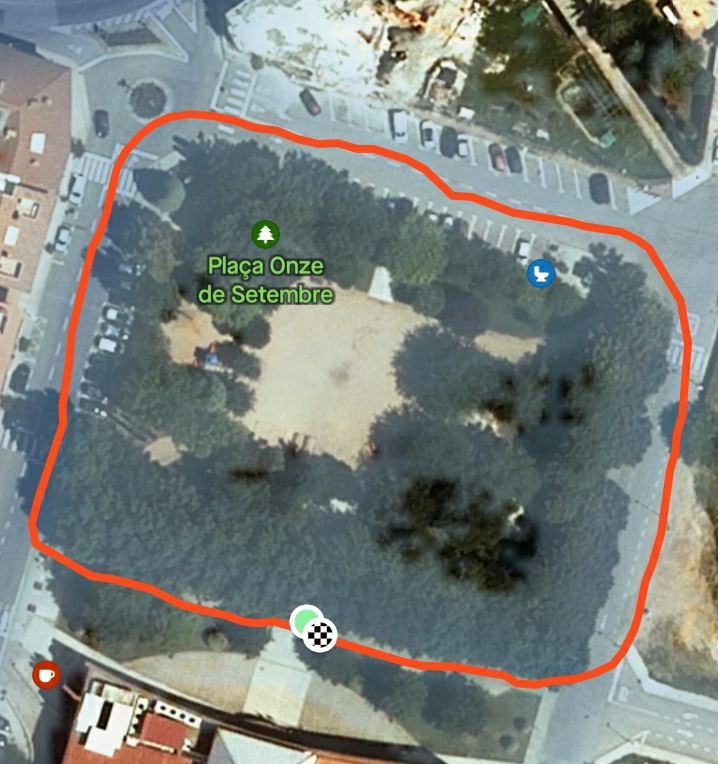This screenshot has height=764, width=718.
Task: Select the café marker on the map
Action: [x=45, y=675]
